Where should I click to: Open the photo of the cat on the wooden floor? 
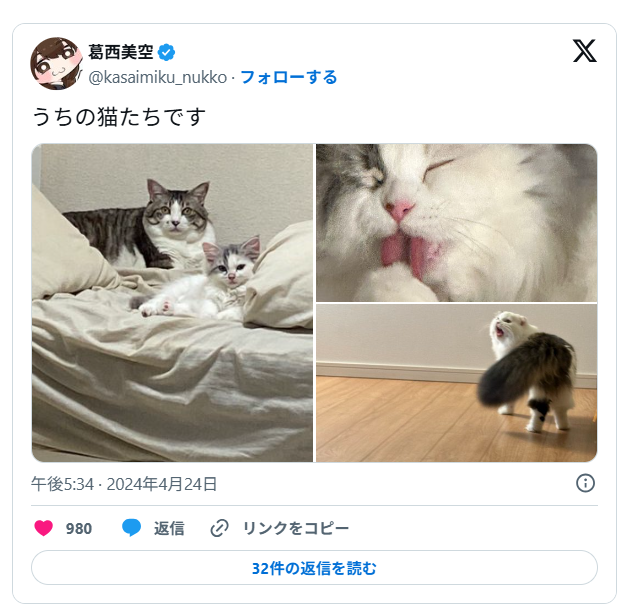(x=456, y=383)
